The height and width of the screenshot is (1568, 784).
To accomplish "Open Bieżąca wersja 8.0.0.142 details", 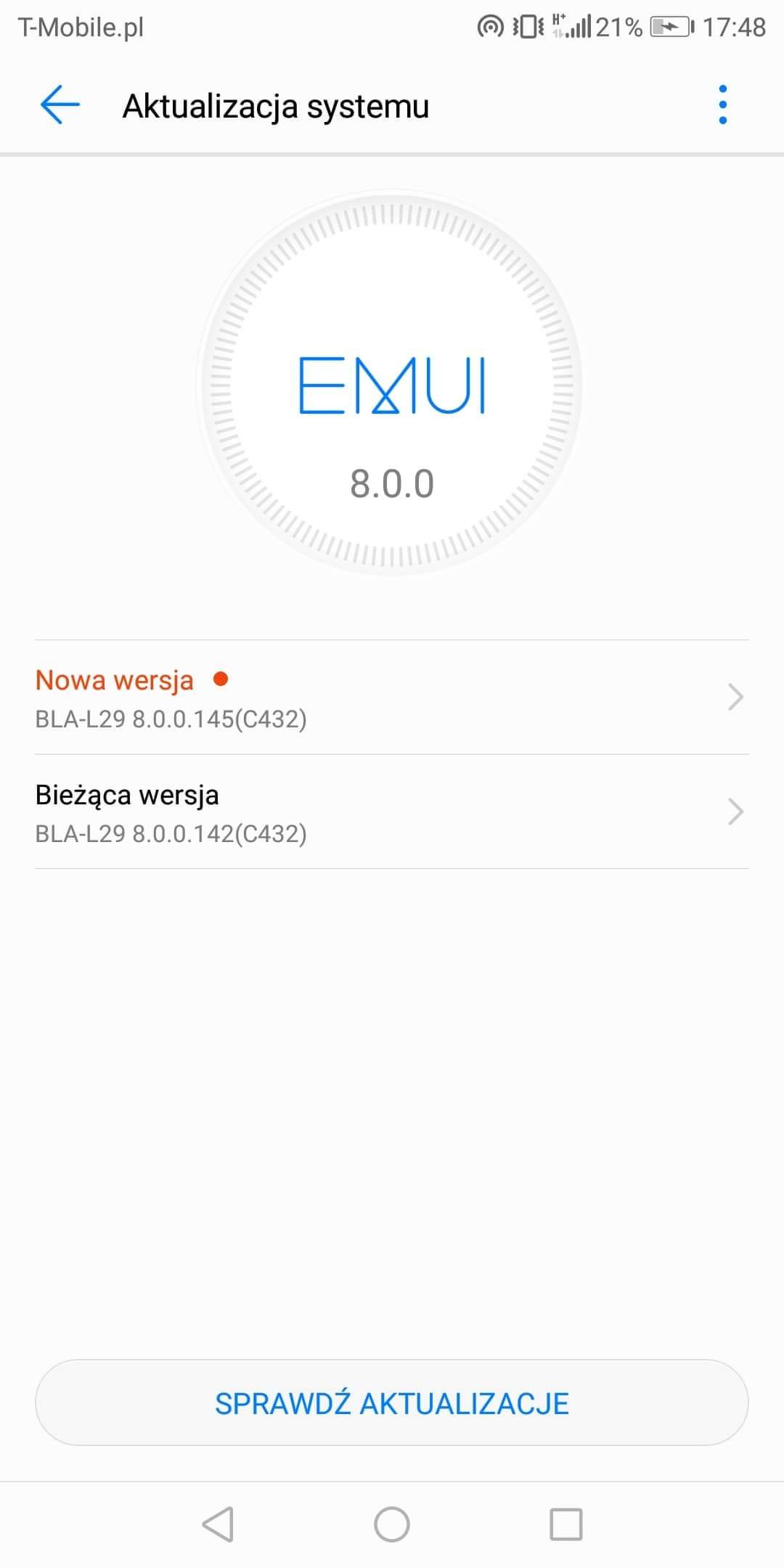I will click(392, 812).
